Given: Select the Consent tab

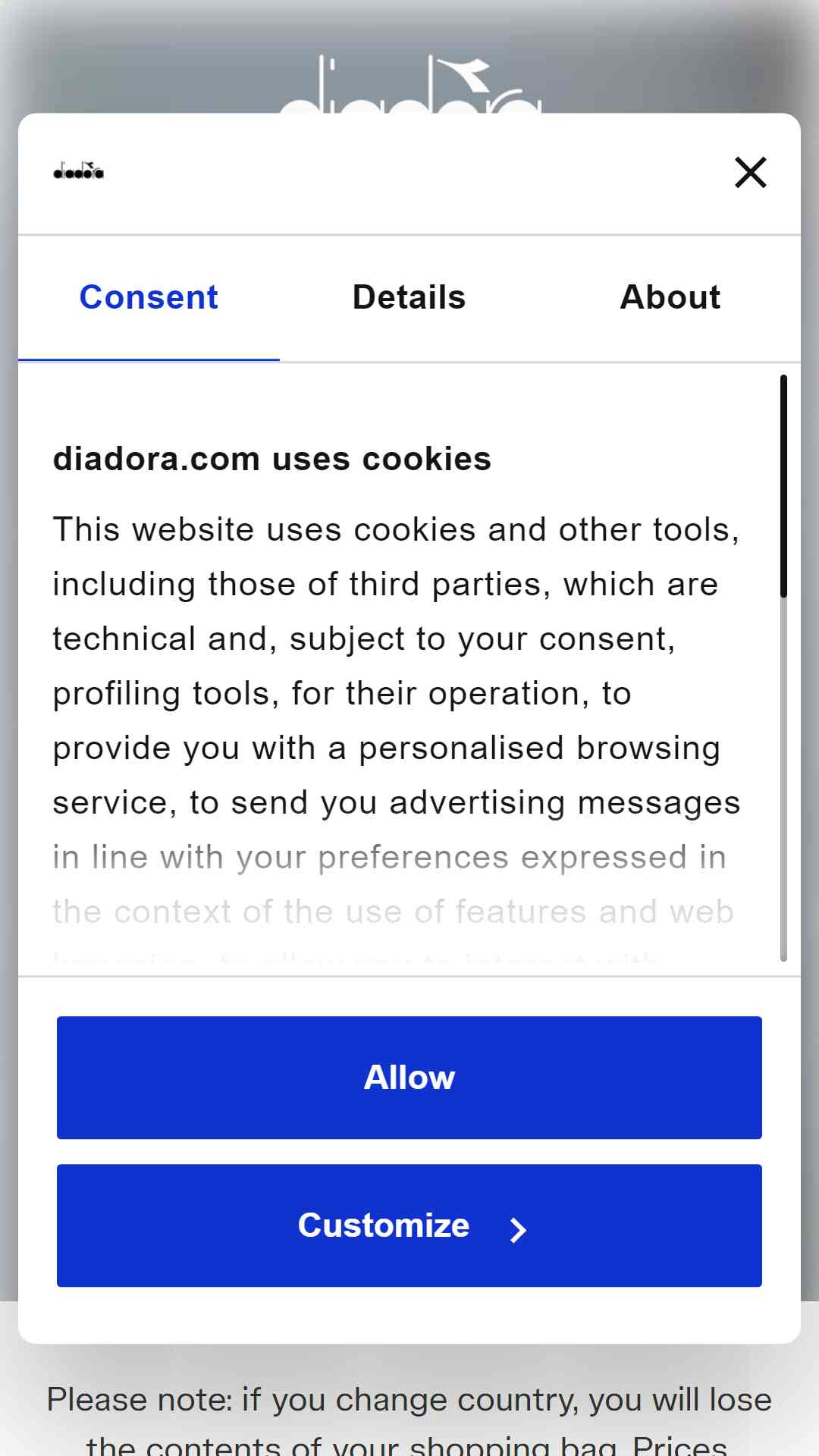Looking at the screenshot, I should (x=149, y=297).
